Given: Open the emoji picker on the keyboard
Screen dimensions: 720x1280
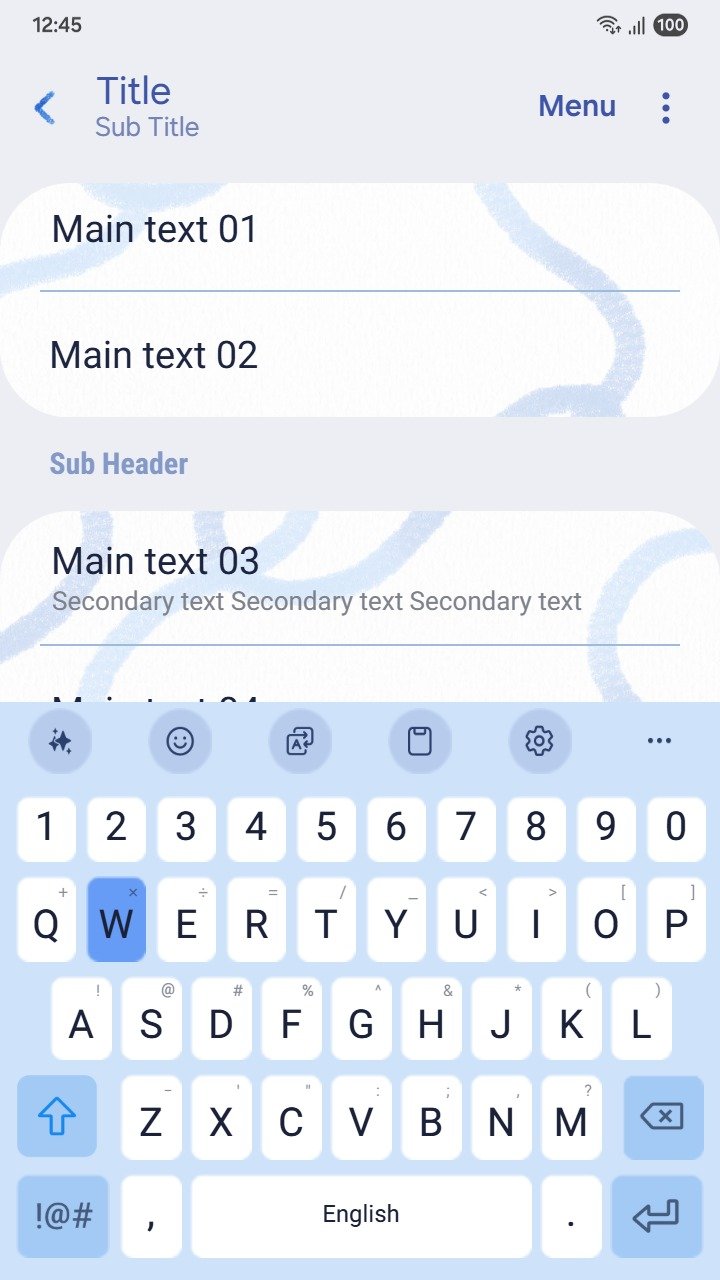Looking at the screenshot, I should click(180, 741).
